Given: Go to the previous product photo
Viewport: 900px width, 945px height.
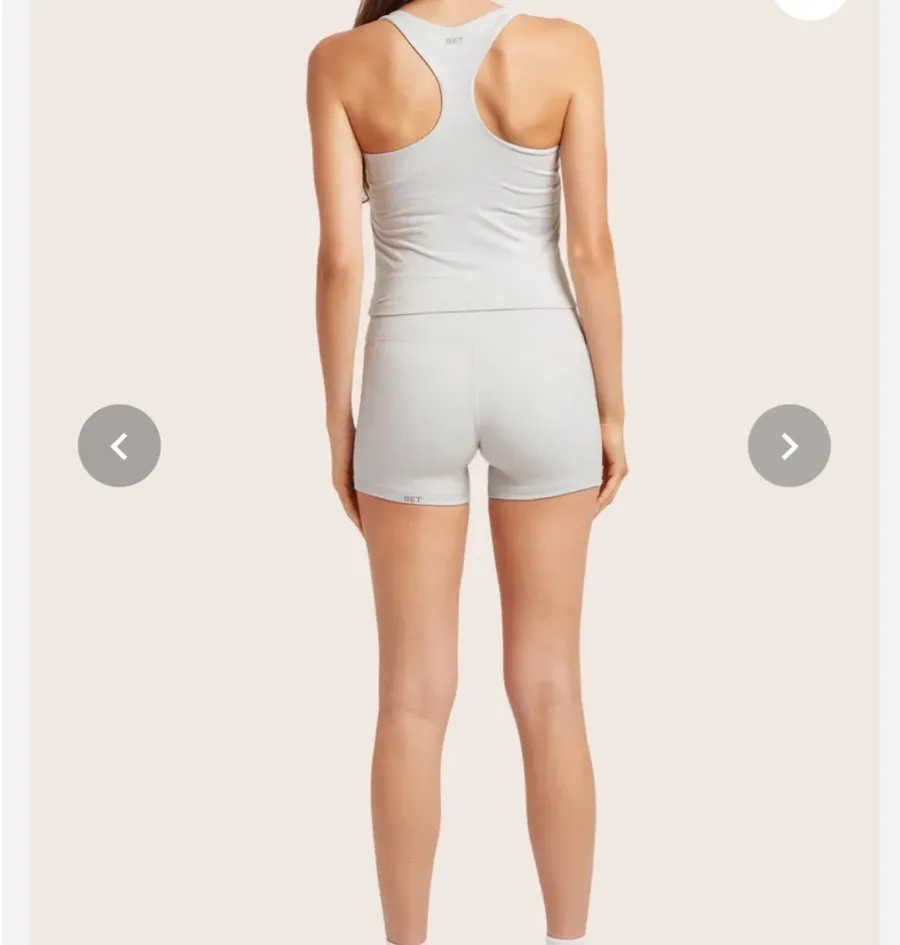Looking at the screenshot, I should [119, 446].
